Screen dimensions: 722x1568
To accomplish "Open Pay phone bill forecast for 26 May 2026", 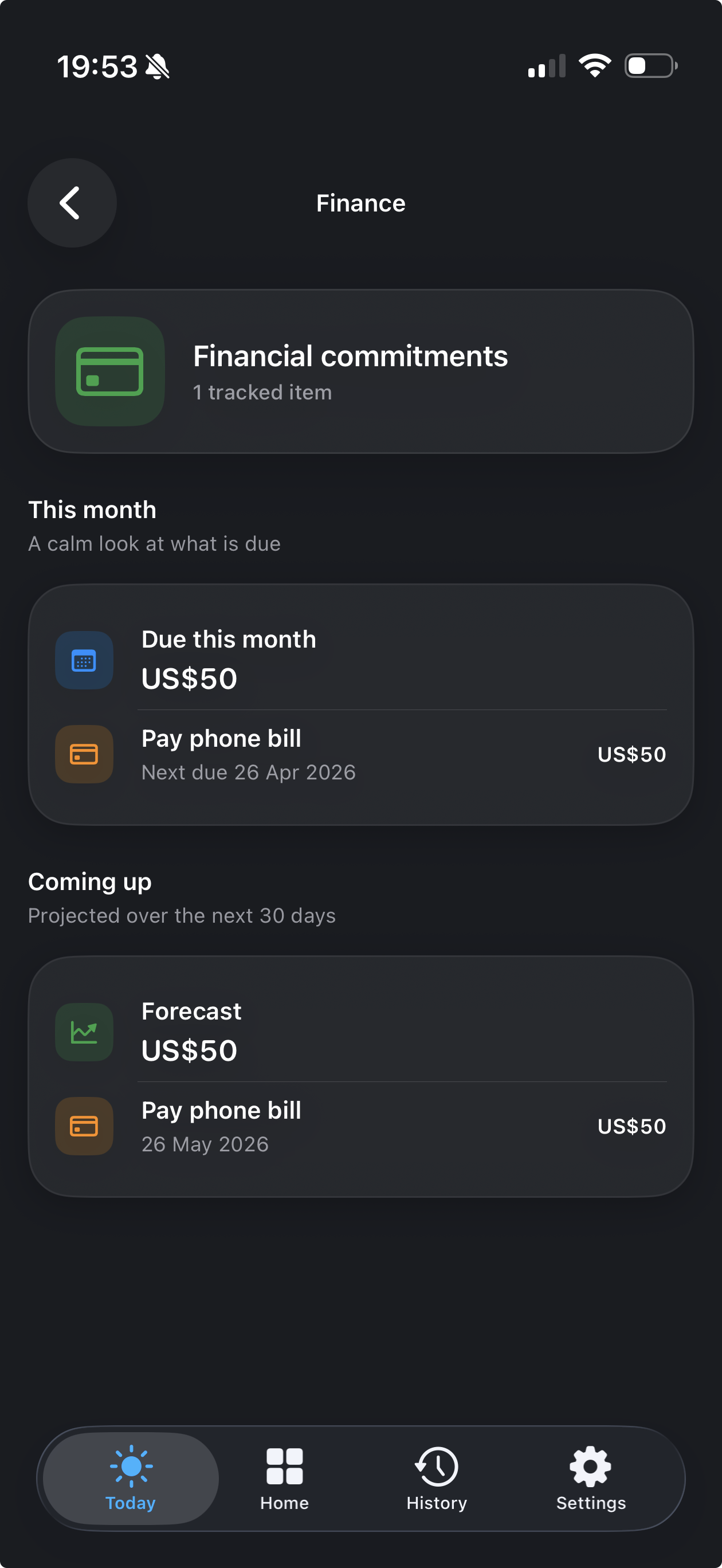I will tap(360, 1127).
